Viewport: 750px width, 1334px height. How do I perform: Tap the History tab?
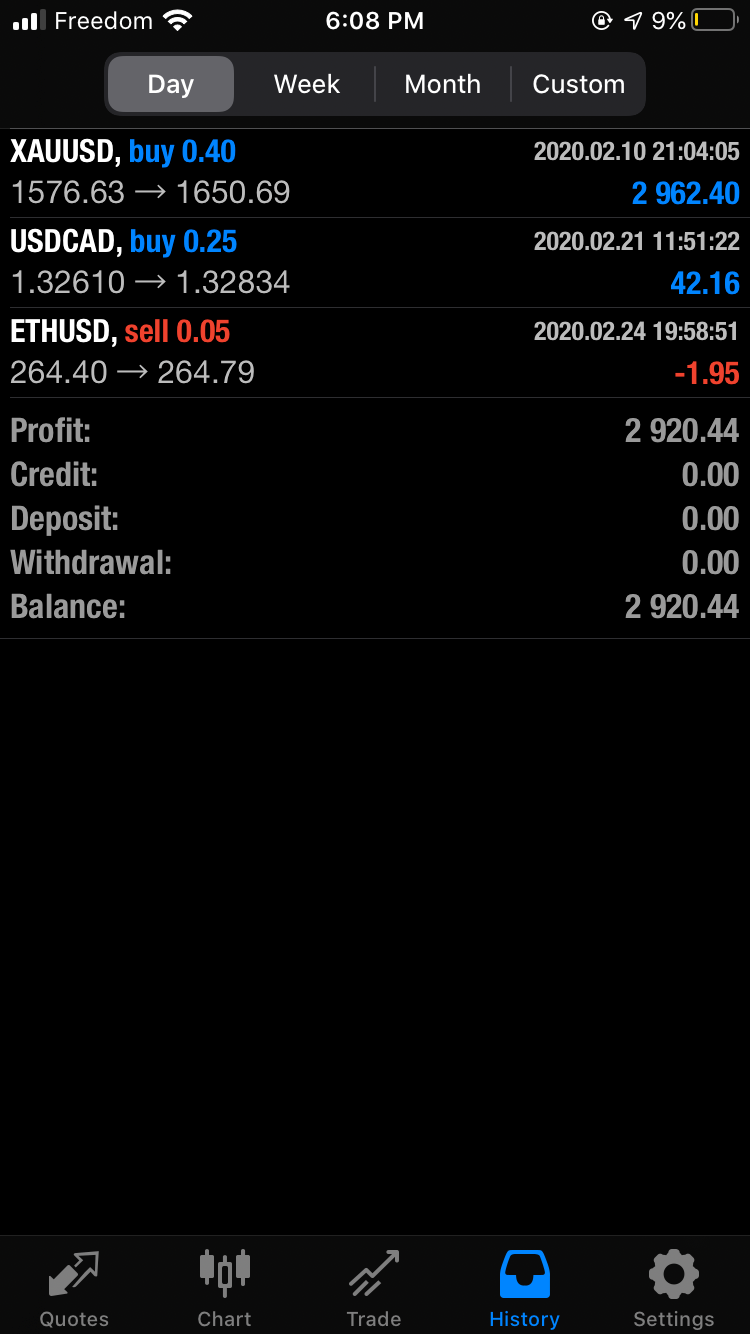pyautogui.click(x=524, y=1288)
